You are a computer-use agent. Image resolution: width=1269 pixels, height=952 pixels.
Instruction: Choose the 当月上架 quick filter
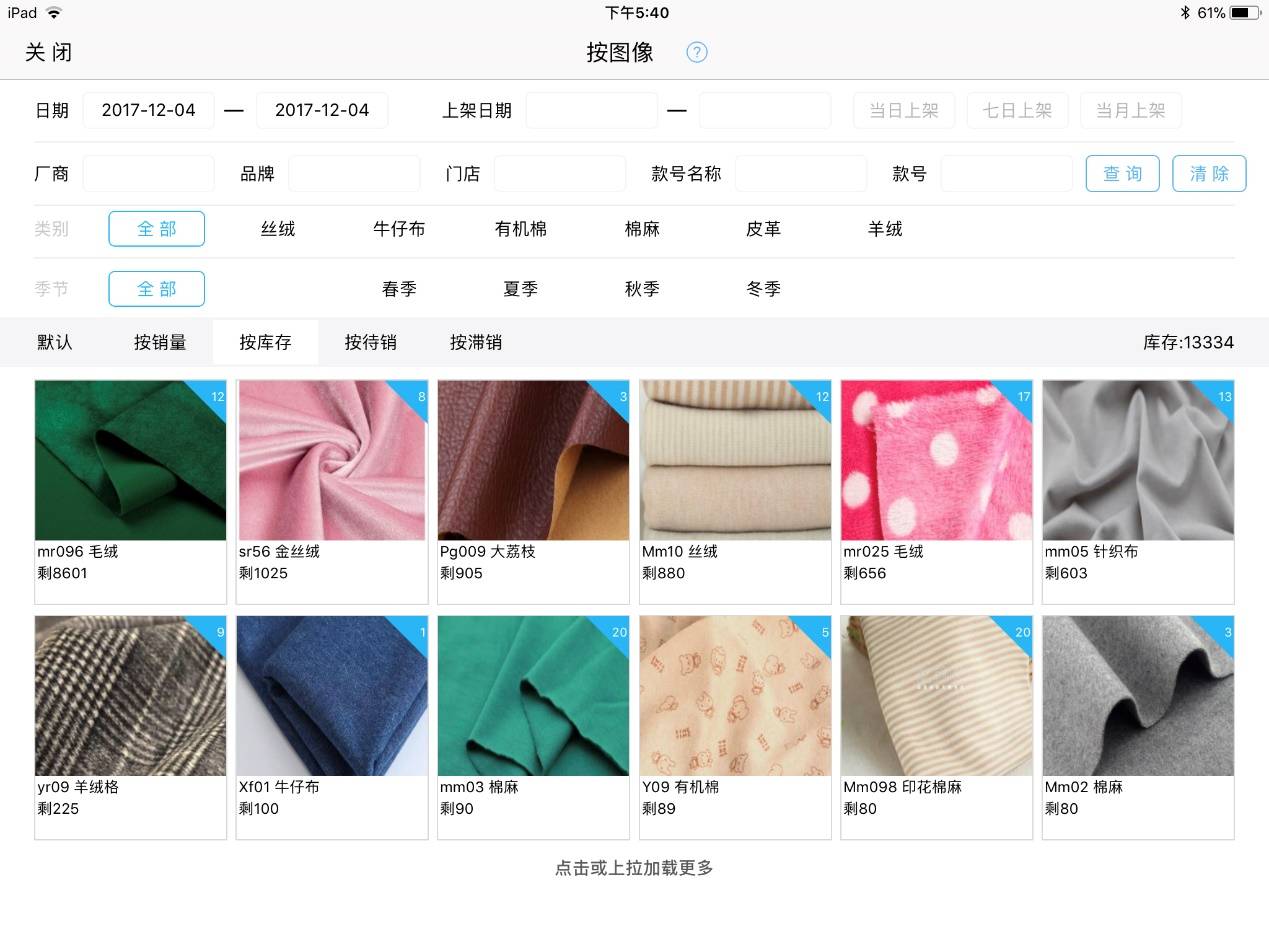point(1130,110)
